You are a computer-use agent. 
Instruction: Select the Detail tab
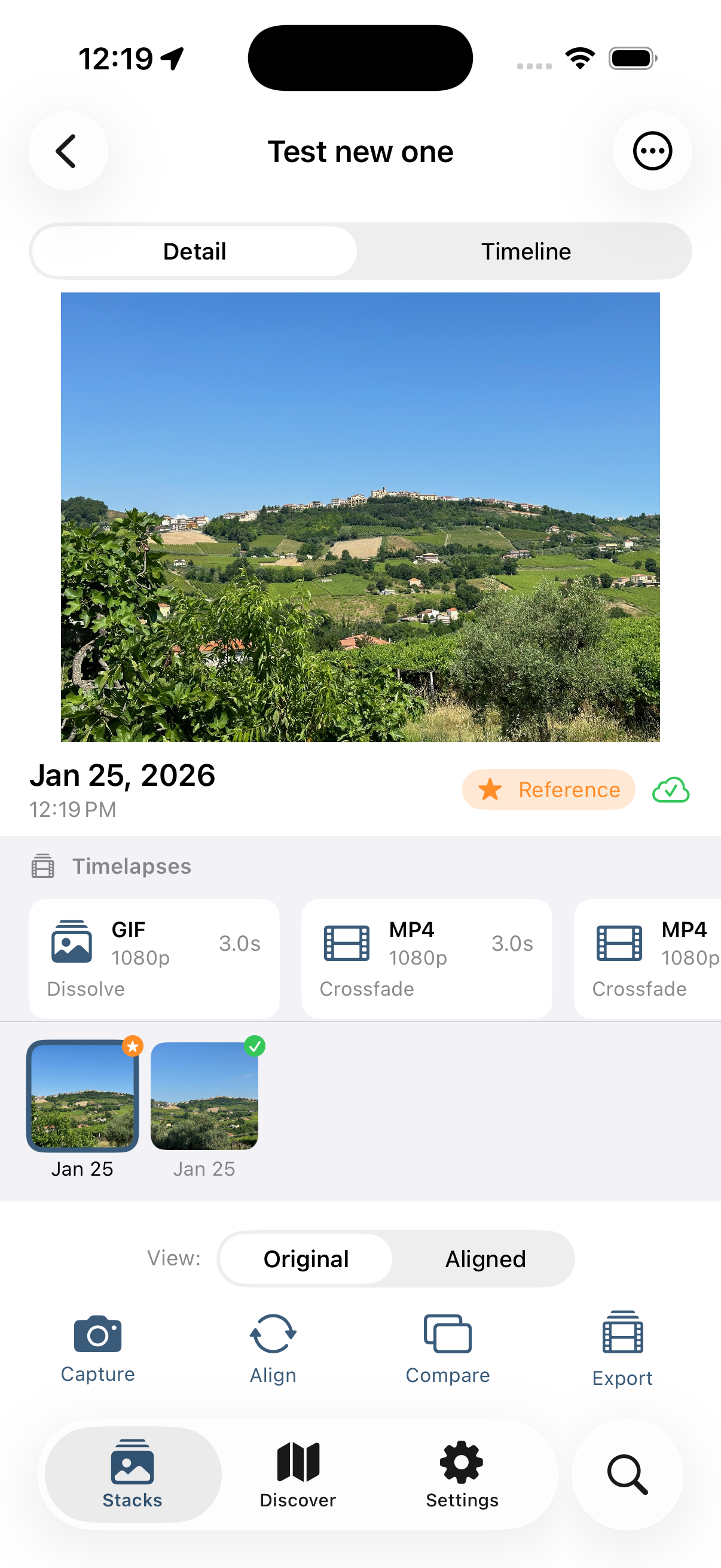pos(195,251)
